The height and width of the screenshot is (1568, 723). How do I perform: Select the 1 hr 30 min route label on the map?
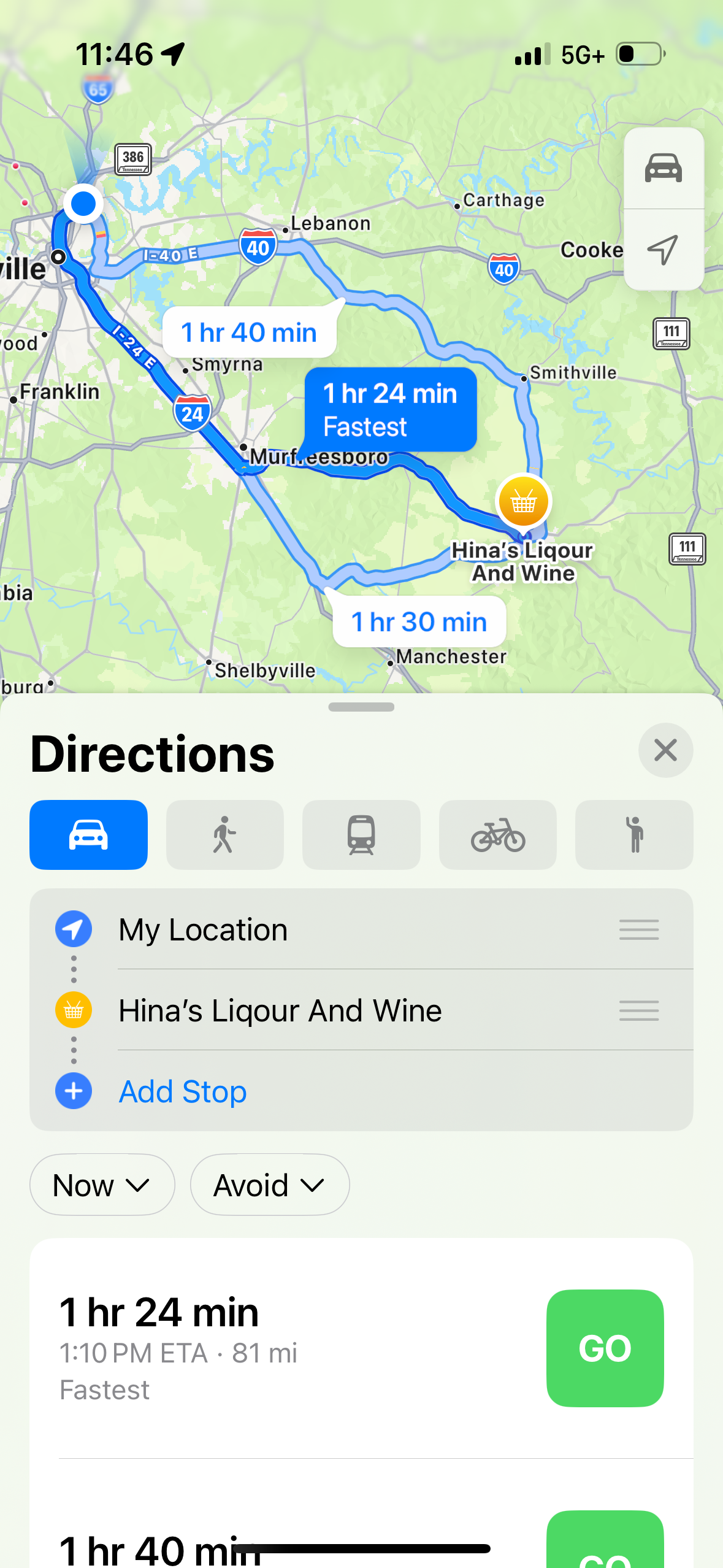pos(419,622)
